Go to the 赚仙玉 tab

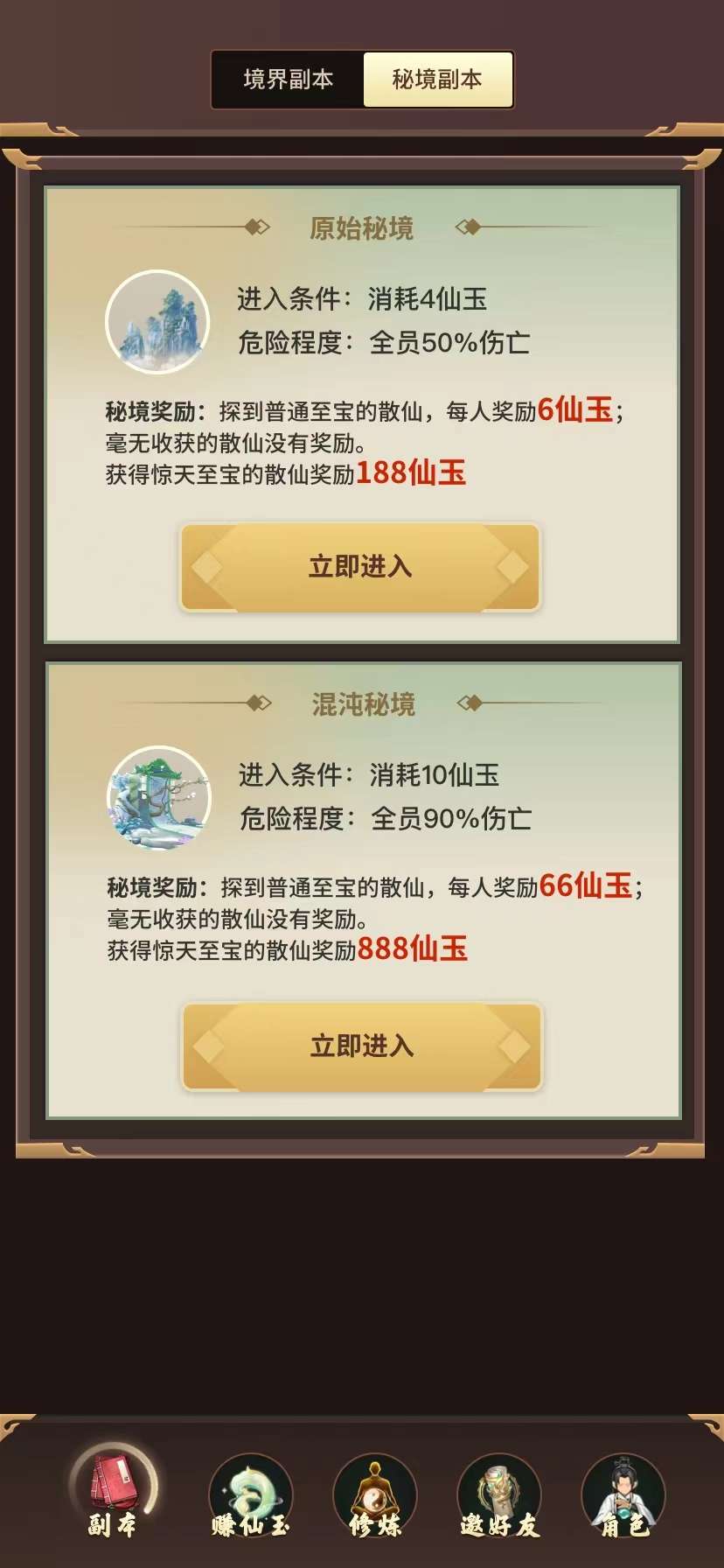coord(250,1494)
